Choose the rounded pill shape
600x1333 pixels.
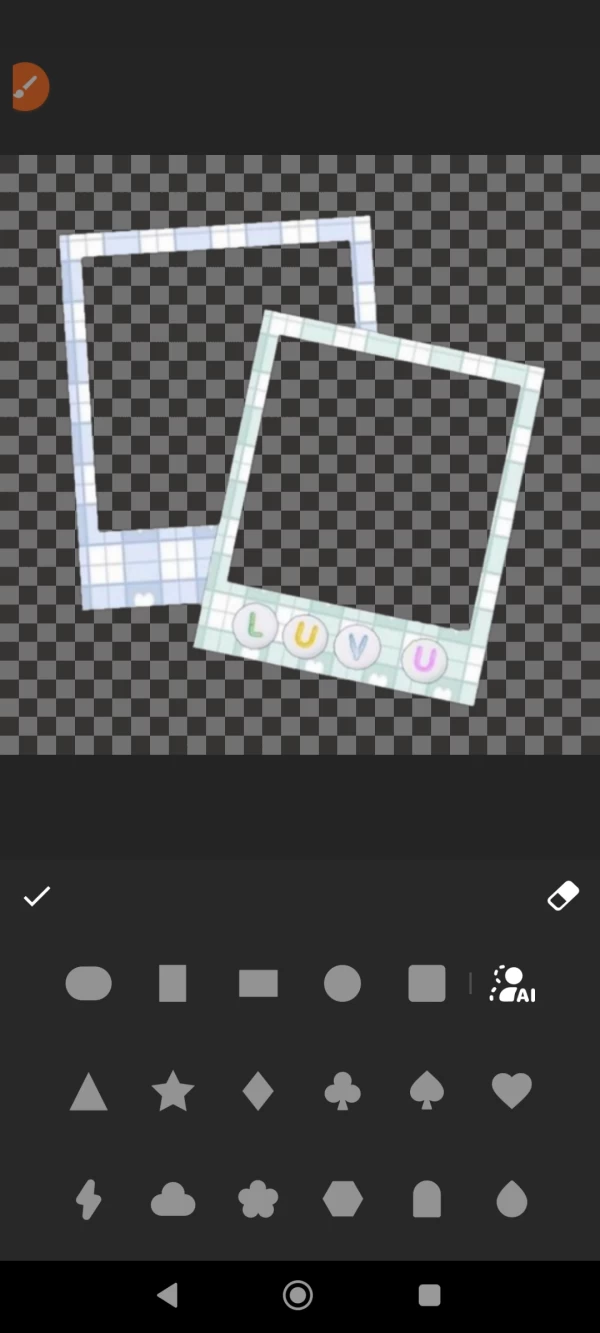pos(89,984)
